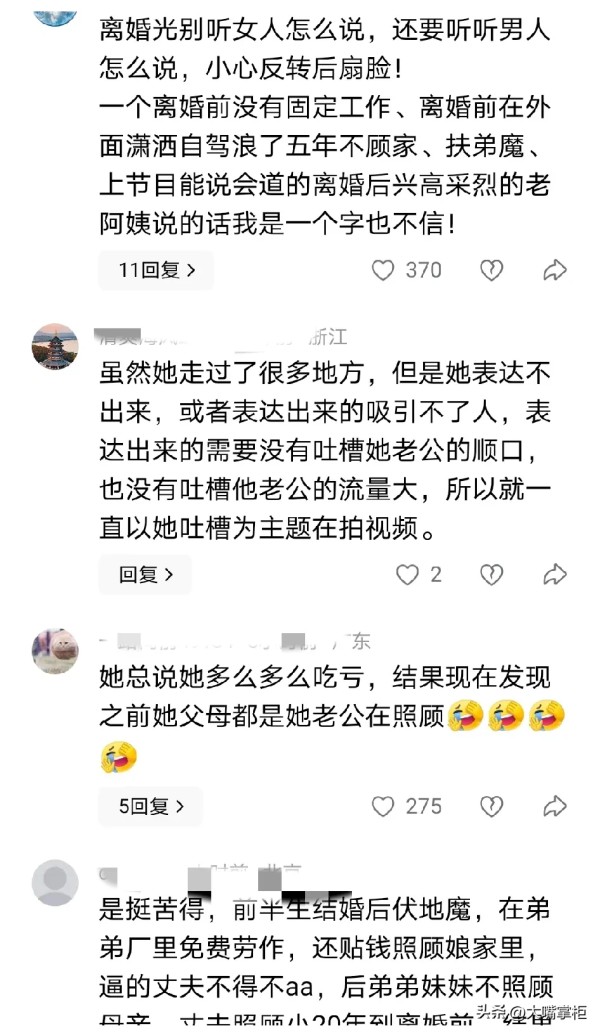Like the comment with 370 likes
This screenshot has height=1033, width=600.
[x=382, y=270]
